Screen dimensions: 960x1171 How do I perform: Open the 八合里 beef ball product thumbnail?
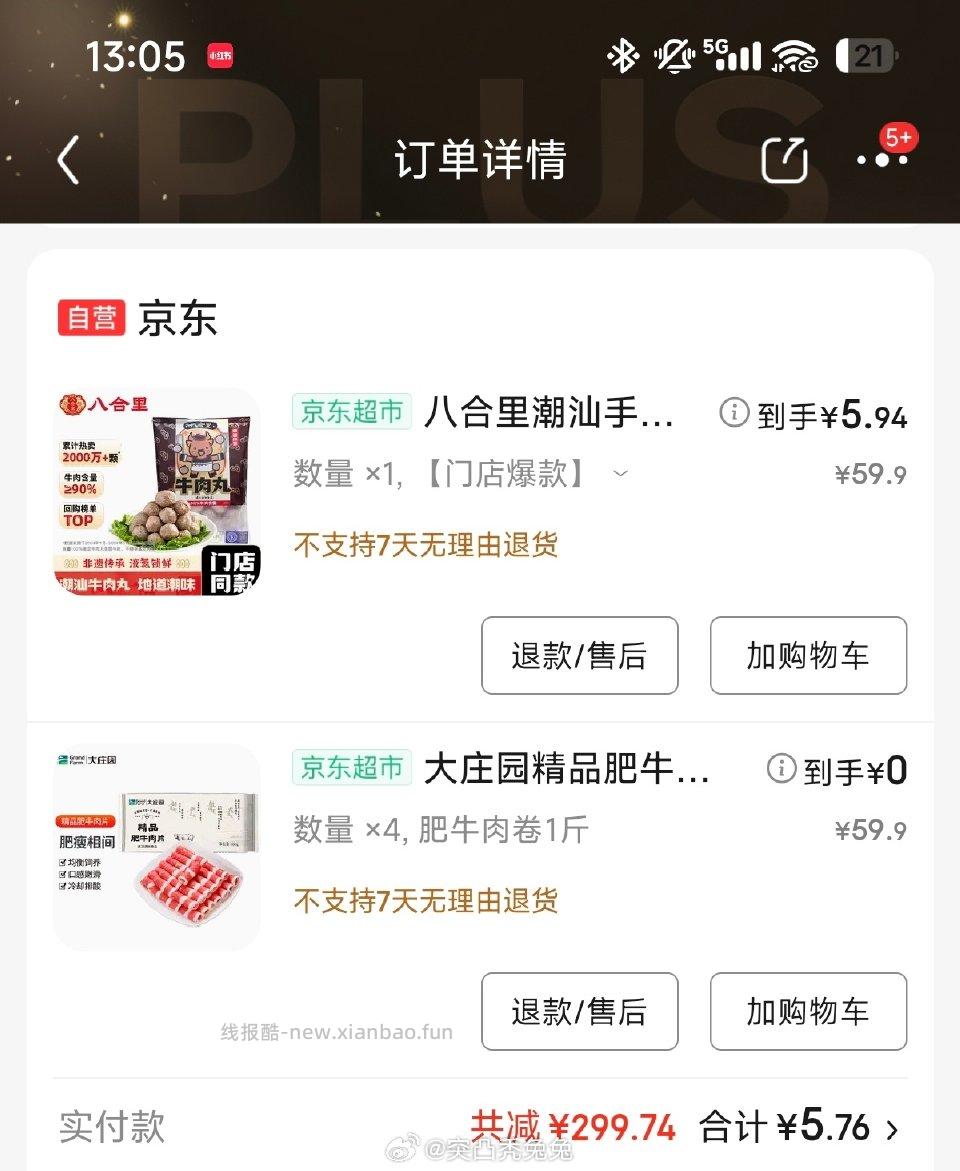click(x=157, y=489)
